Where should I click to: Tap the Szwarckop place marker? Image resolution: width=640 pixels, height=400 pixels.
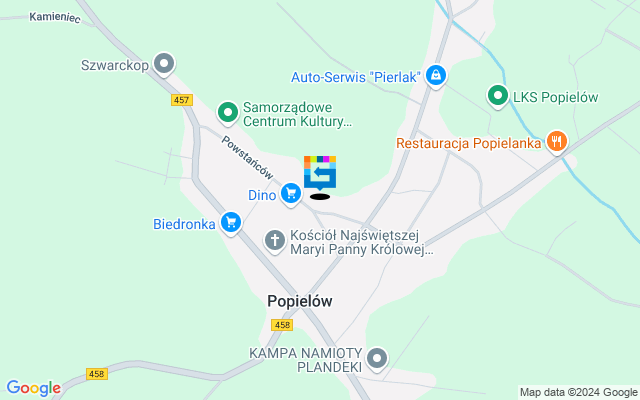point(165,65)
